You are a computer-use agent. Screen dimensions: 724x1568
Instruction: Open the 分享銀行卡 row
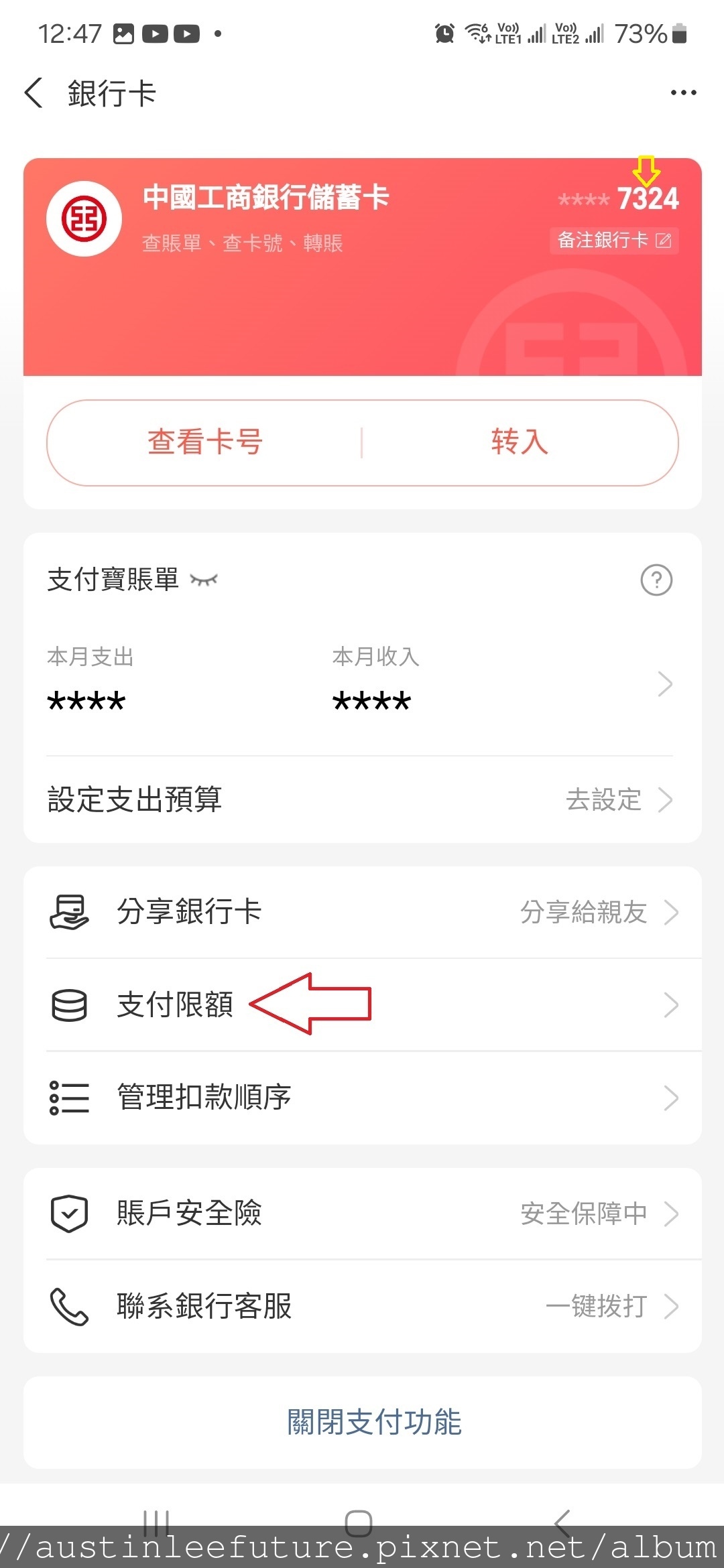click(x=363, y=912)
